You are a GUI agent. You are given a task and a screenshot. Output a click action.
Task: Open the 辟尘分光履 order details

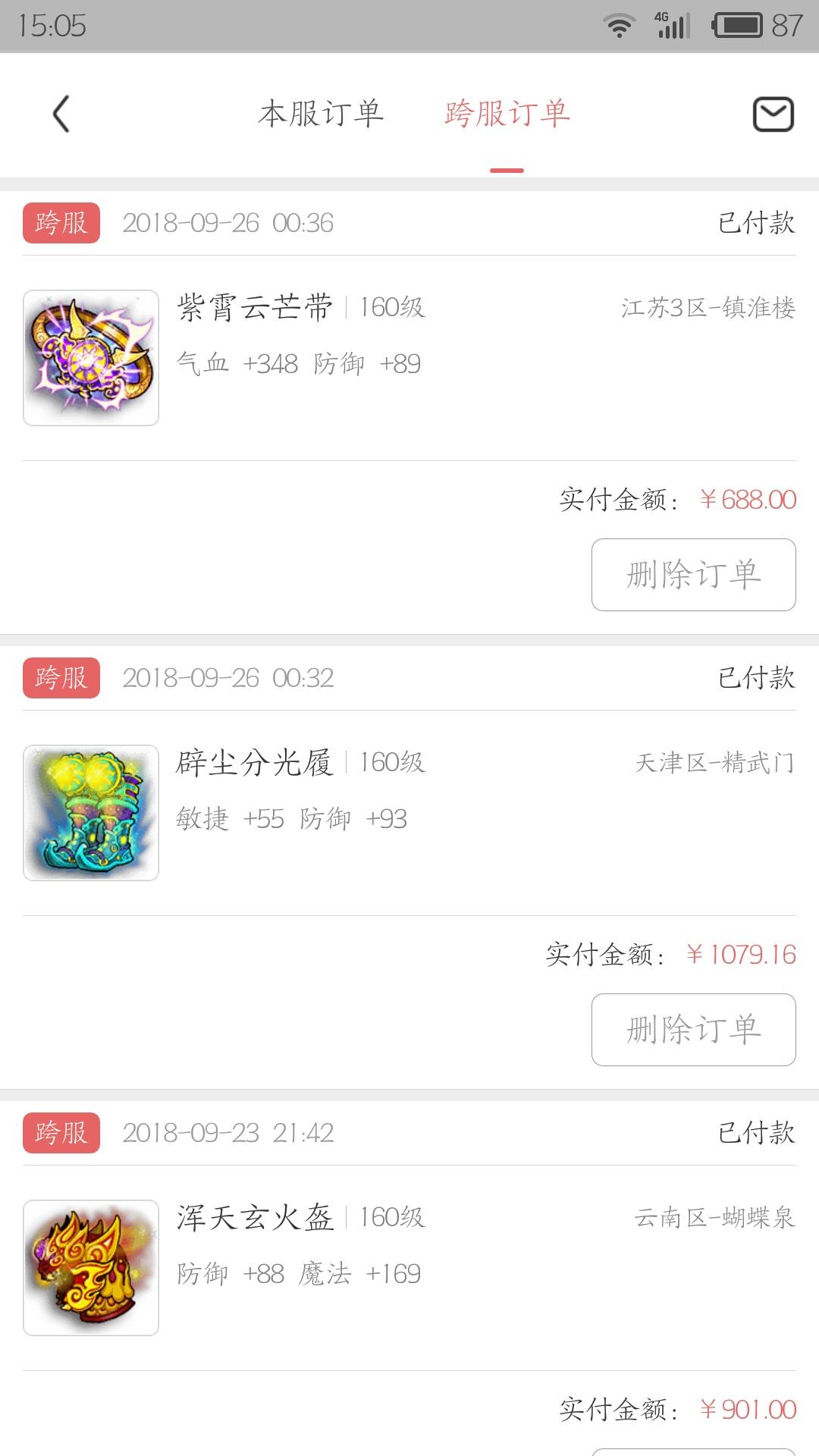pos(409,812)
